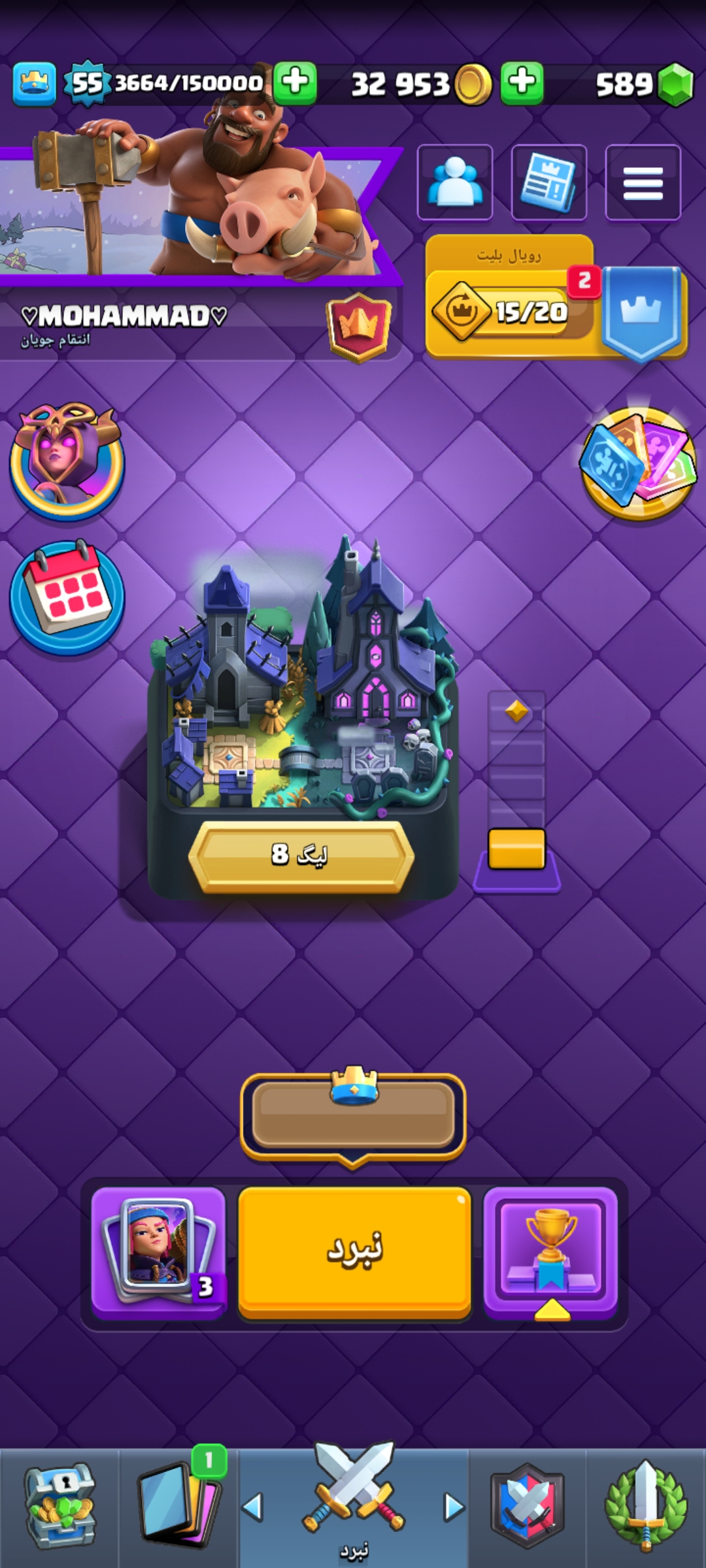Open the colorful tickets shop icon
706x1568 pixels.
(639, 463)
